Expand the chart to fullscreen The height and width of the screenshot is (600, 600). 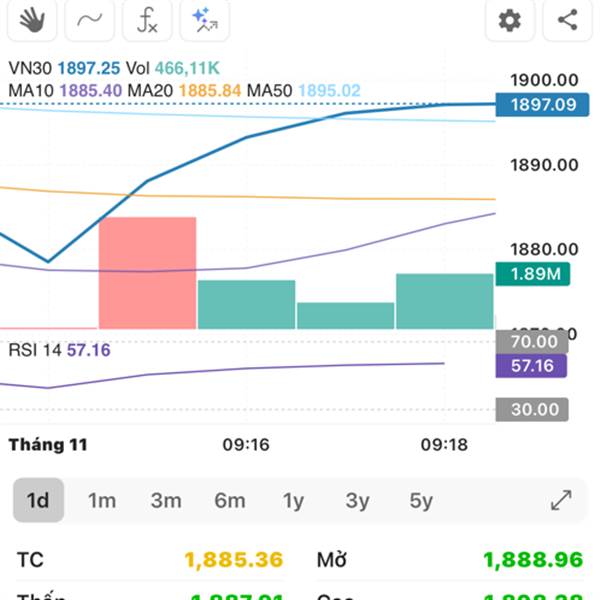[561, 500]
